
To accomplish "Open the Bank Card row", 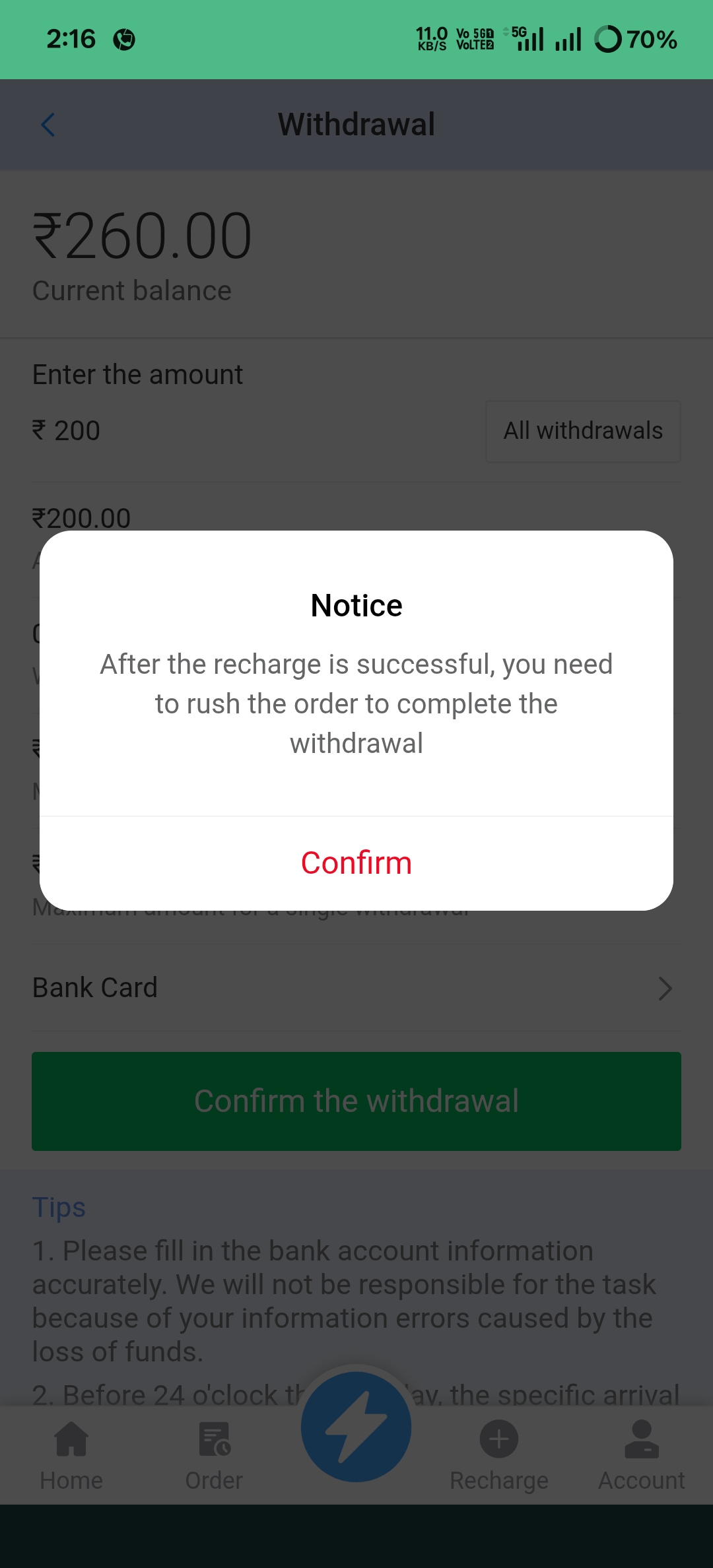I will (356, 988).
